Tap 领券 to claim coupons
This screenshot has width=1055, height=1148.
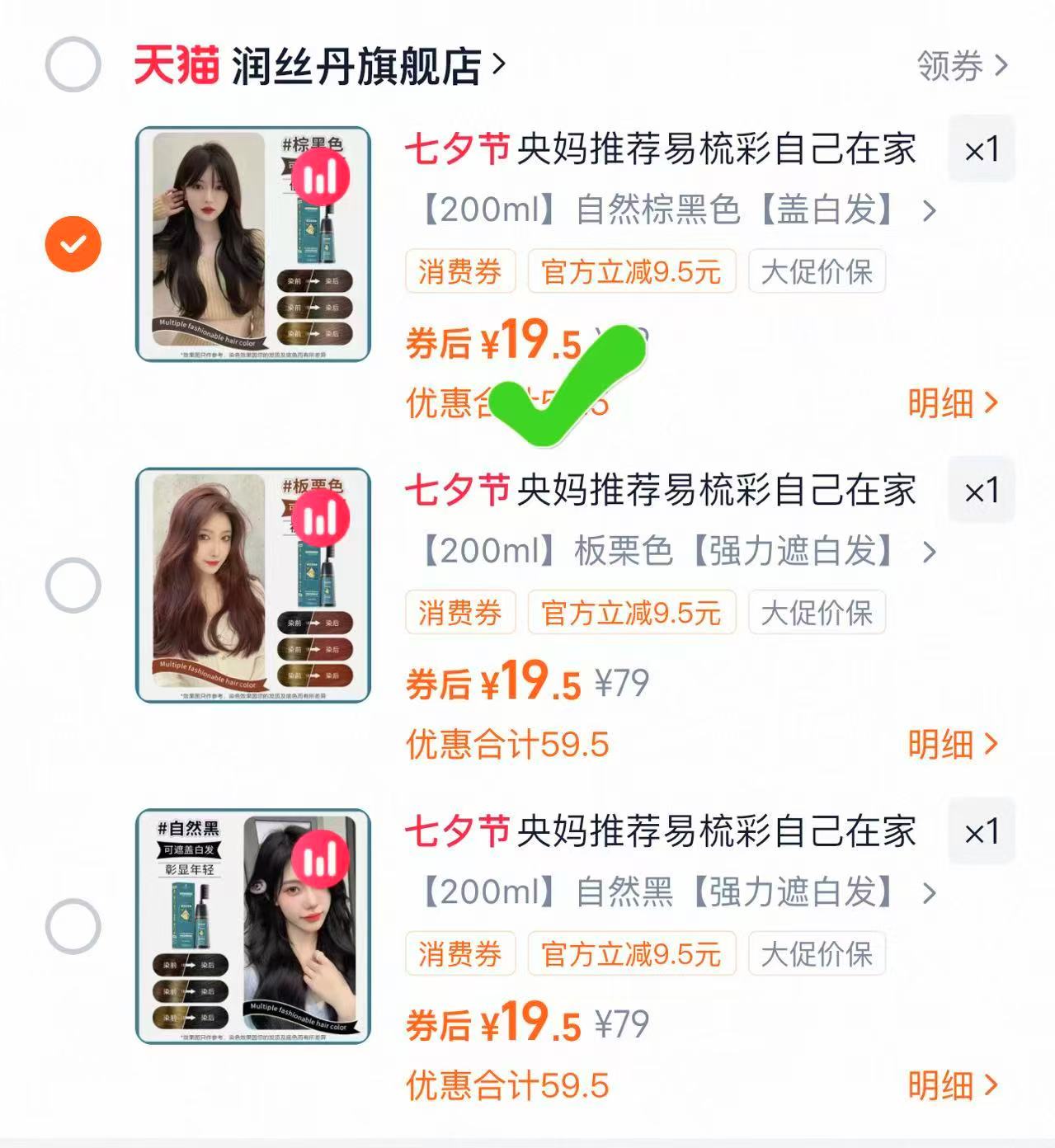click(961, 66)
